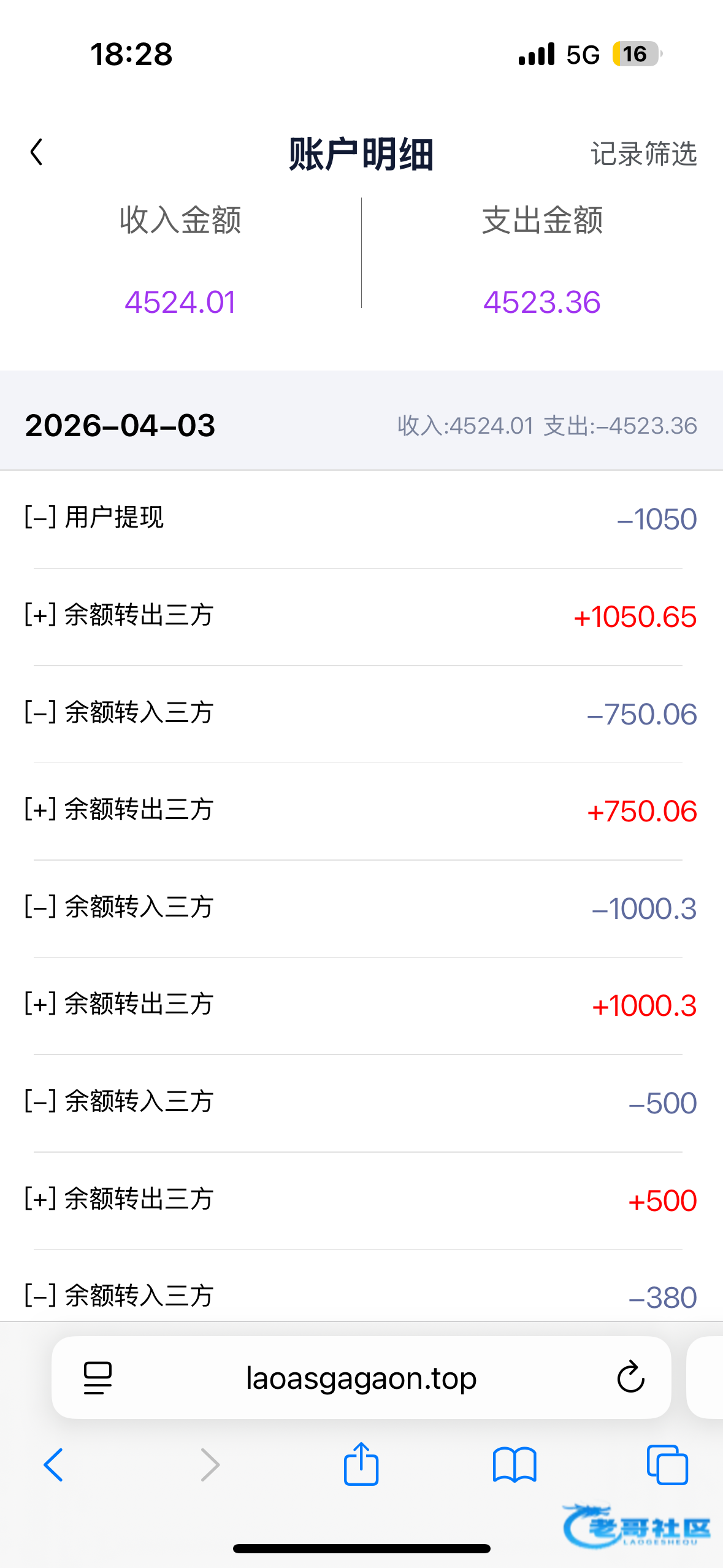Share this page from Safari

(361, 1464)
